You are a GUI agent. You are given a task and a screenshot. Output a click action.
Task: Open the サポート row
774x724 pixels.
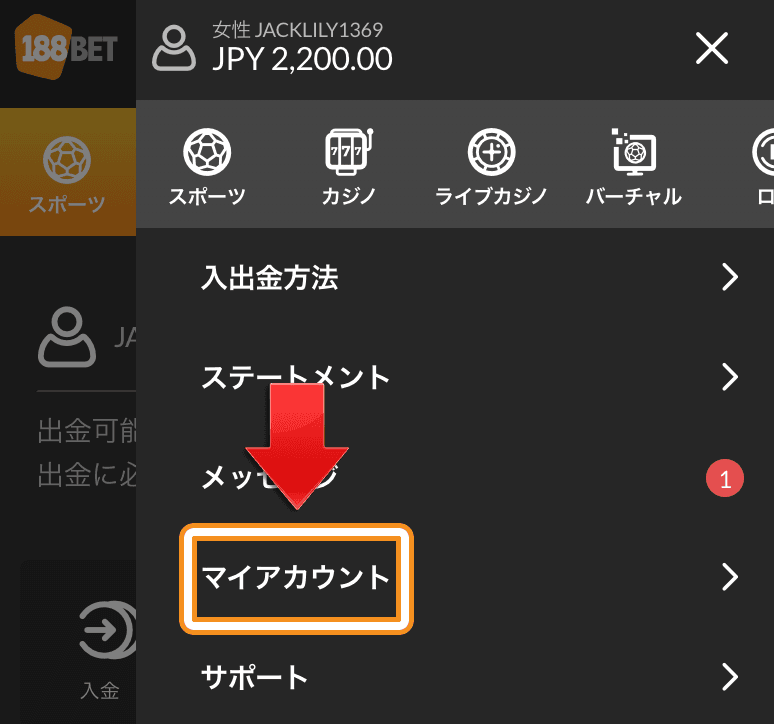coord(455,678)
